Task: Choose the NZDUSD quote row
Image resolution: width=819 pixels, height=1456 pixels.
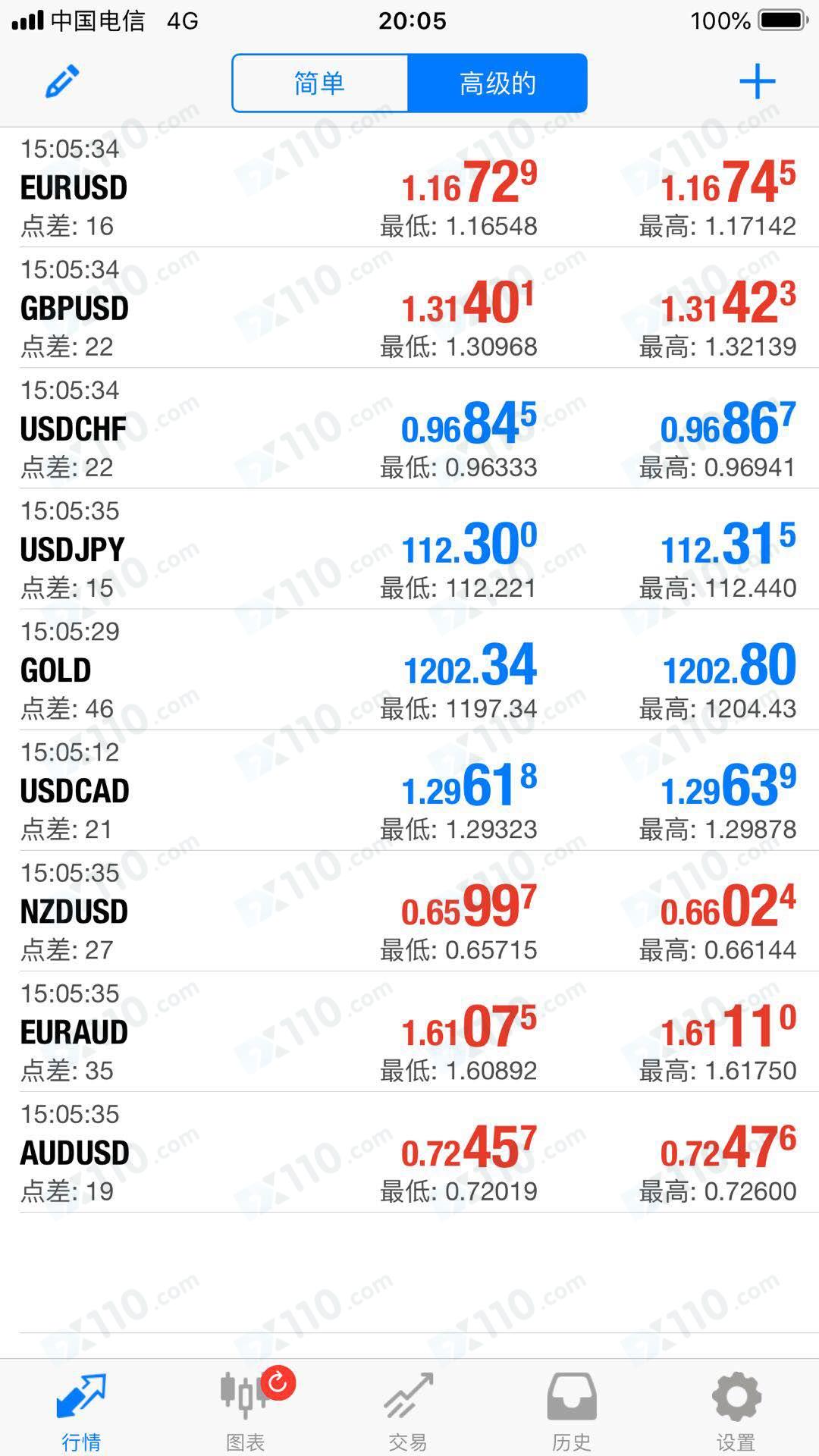Action: click(409, 911)
